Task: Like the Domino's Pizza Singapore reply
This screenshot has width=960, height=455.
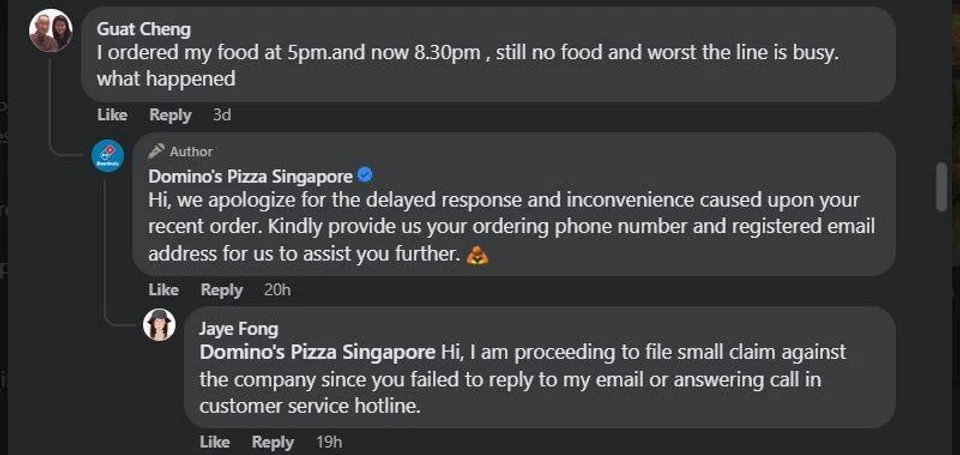Action: [x=163, y=290]
